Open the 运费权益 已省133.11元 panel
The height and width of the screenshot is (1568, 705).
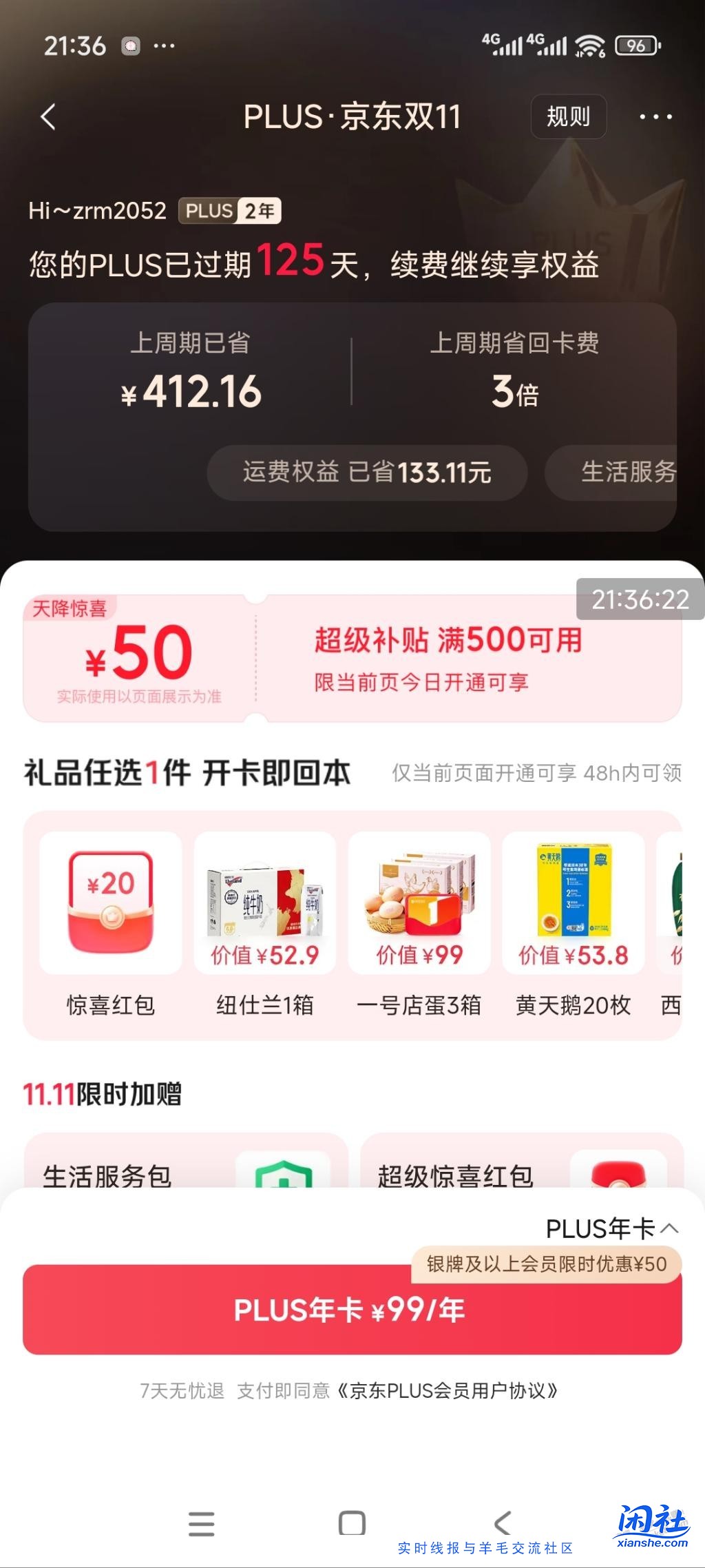point(367,473)
